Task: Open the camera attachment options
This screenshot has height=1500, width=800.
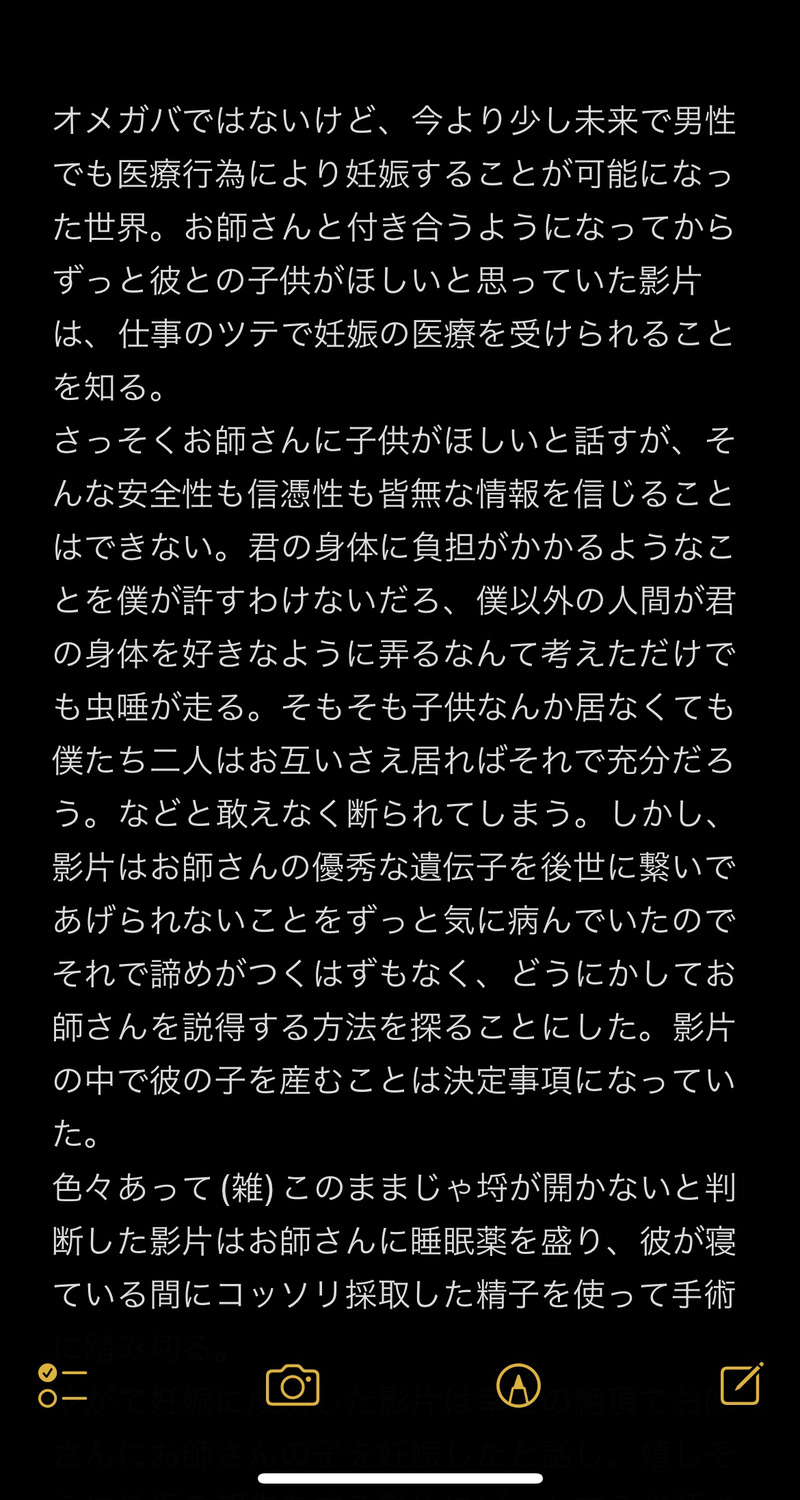Action: tap(292, 1386)
